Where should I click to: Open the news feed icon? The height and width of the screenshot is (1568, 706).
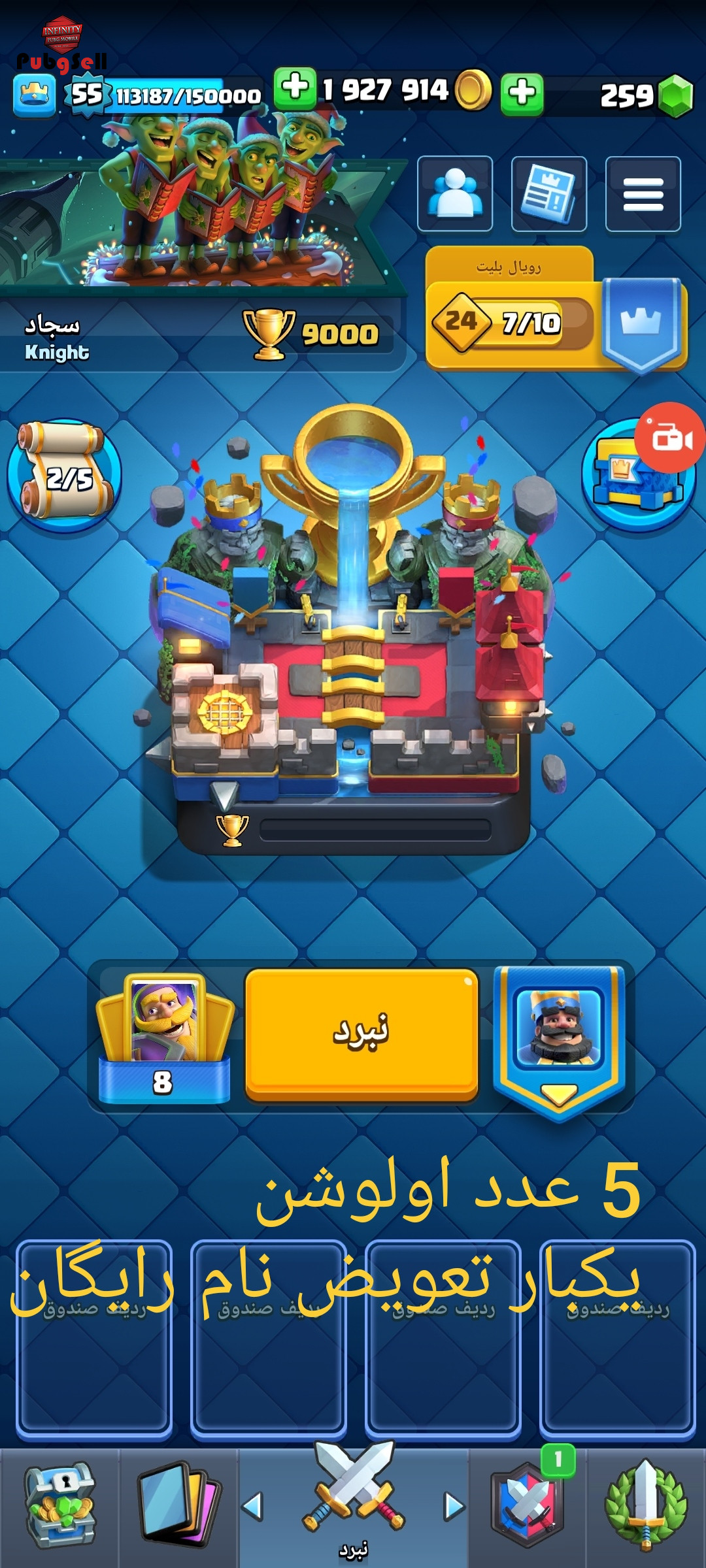[549, 193]
